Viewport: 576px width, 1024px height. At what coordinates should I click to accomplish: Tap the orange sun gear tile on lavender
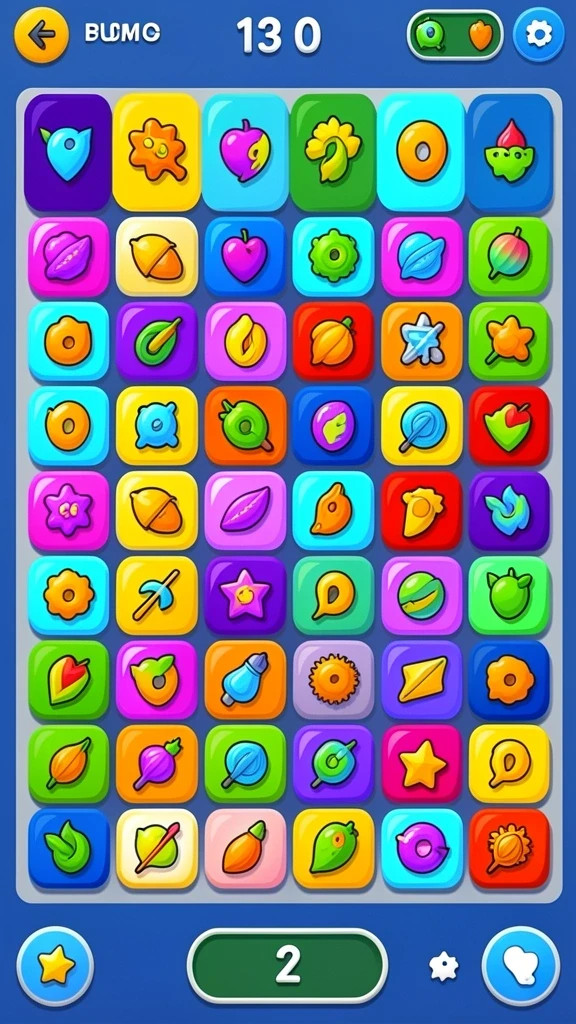click(333, 680)
